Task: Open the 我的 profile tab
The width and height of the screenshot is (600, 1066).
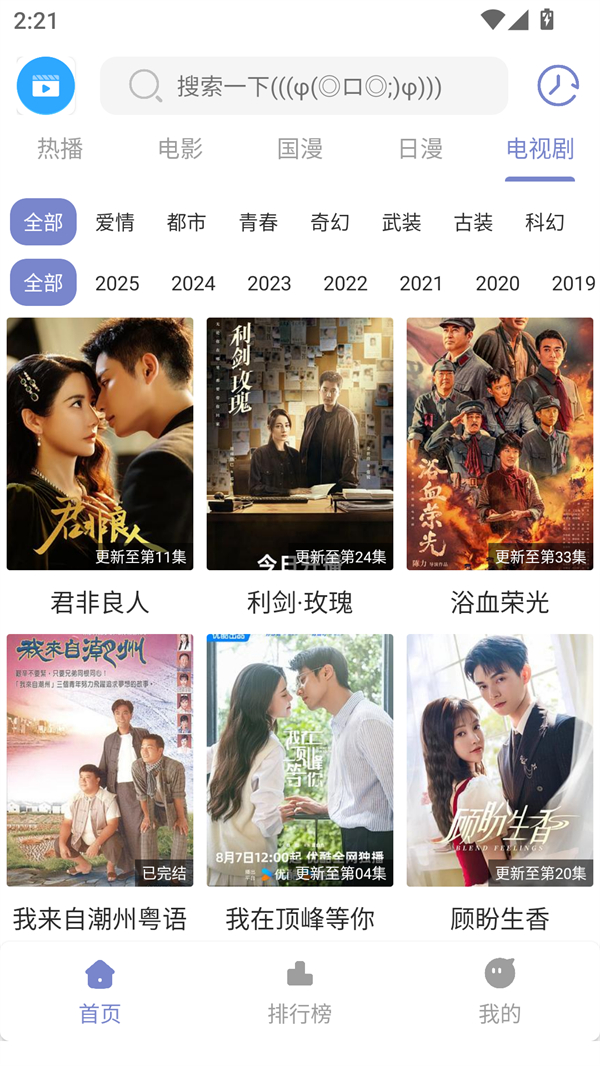Action: (500, 992)
